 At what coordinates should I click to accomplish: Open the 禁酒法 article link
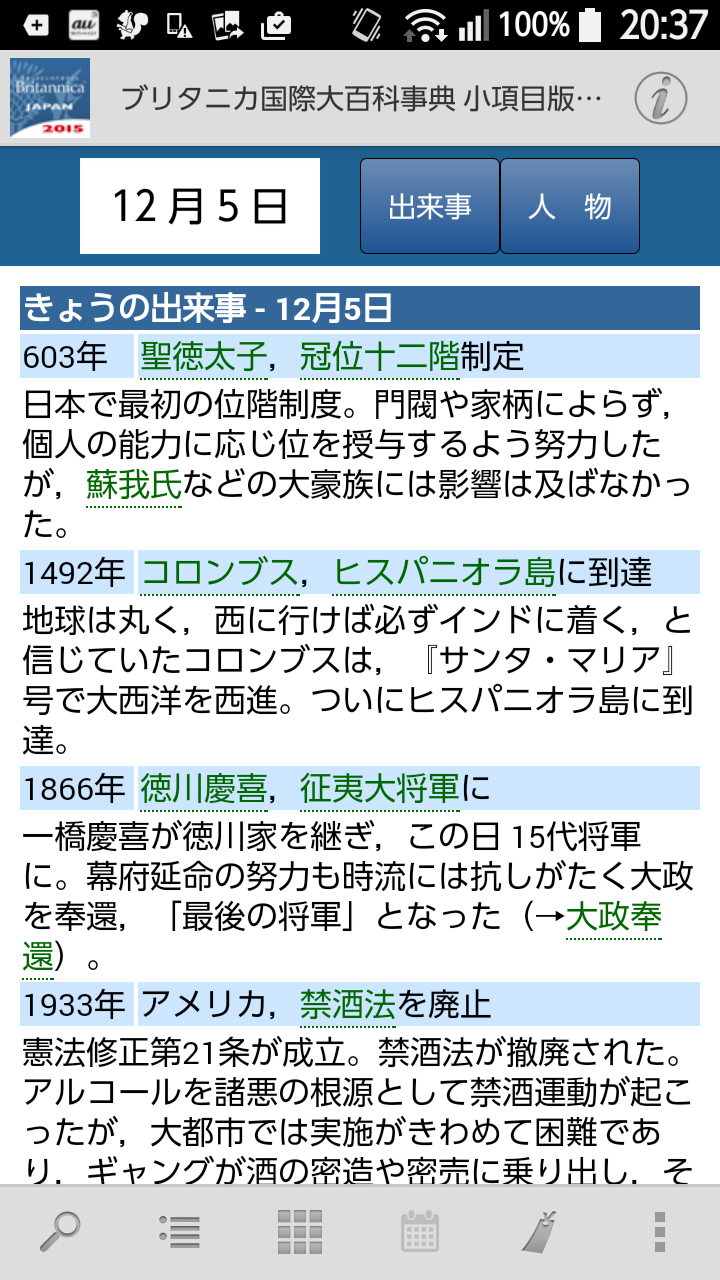[348, 1005]
